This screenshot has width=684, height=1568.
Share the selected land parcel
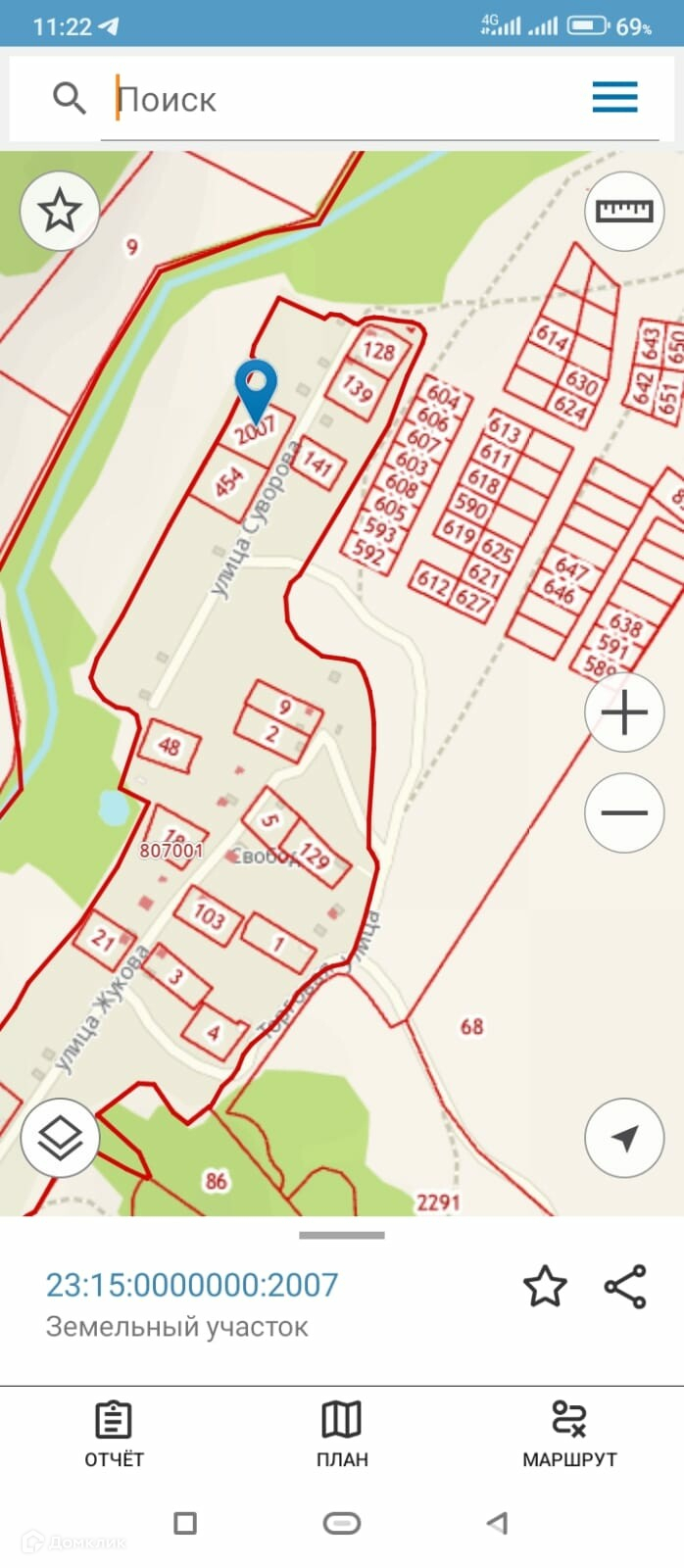coord(625,1287)
